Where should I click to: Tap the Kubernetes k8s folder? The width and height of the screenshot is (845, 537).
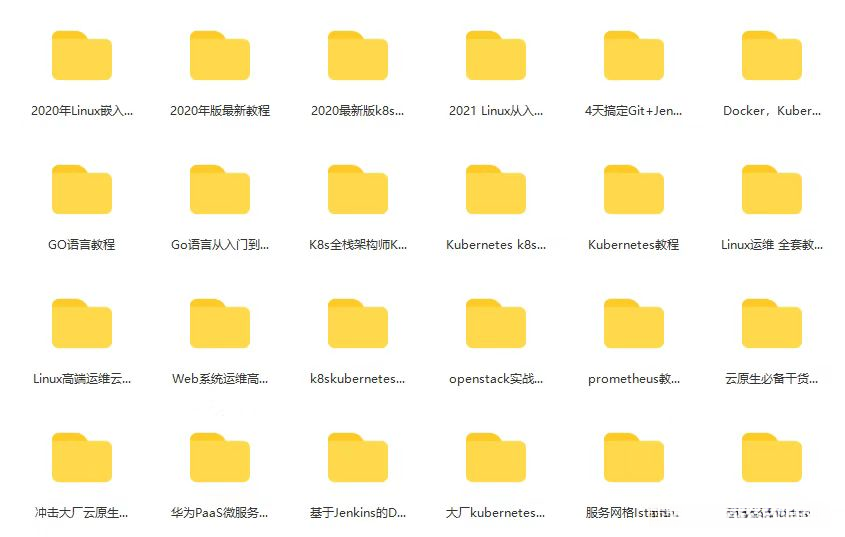point(496,190)
